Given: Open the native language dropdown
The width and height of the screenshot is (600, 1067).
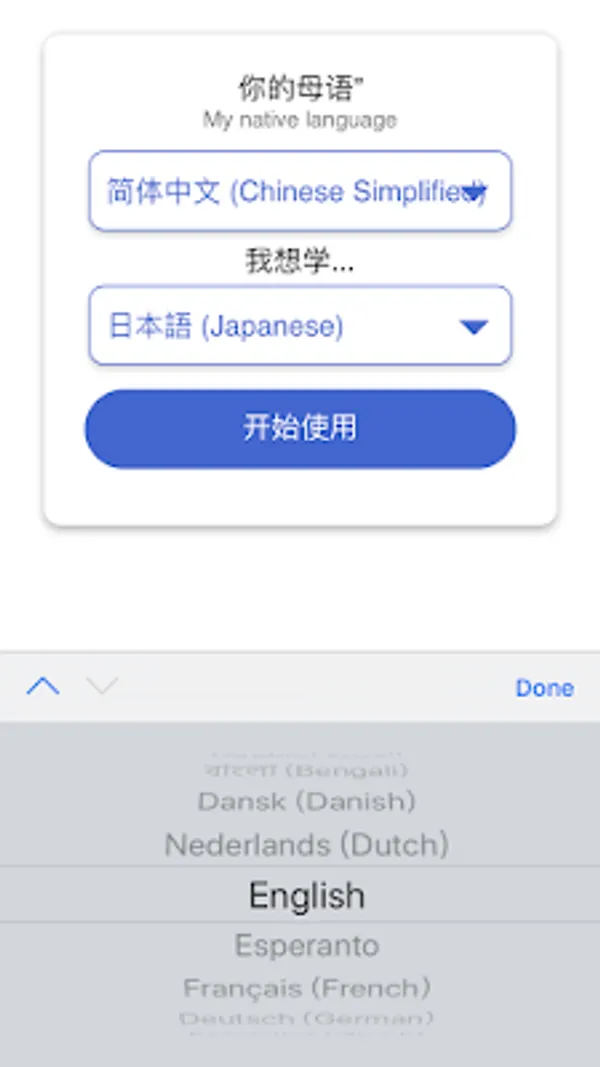Looking at the screenshot, I should click(x=300, y=191).
